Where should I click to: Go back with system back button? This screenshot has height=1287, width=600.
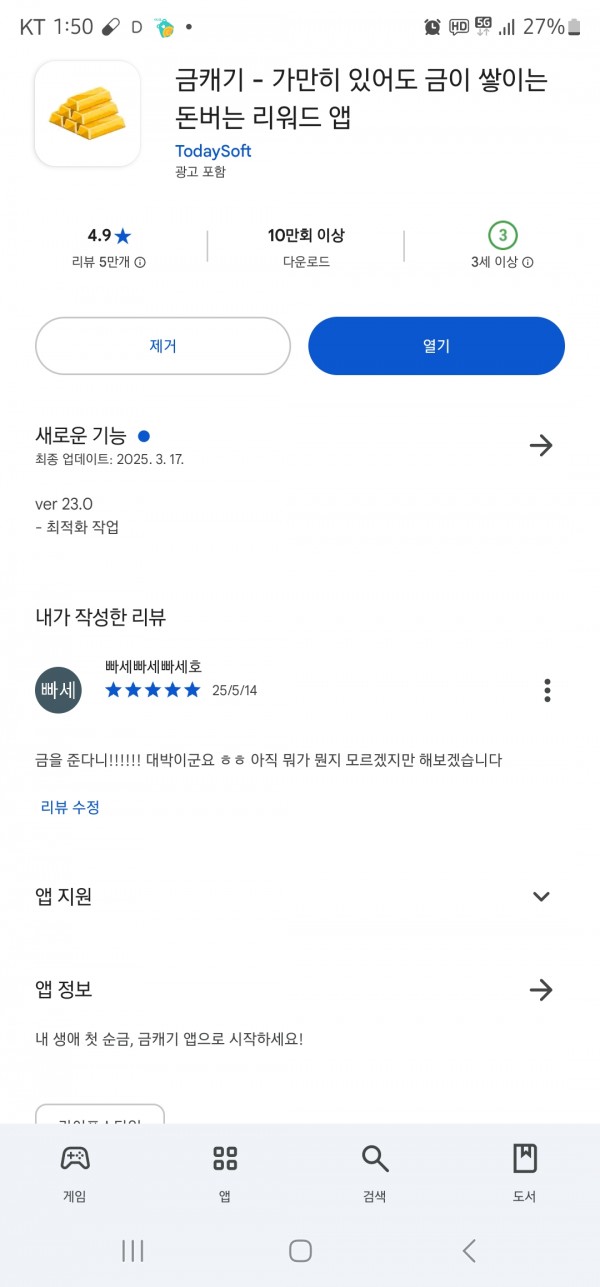(468, 1250)
